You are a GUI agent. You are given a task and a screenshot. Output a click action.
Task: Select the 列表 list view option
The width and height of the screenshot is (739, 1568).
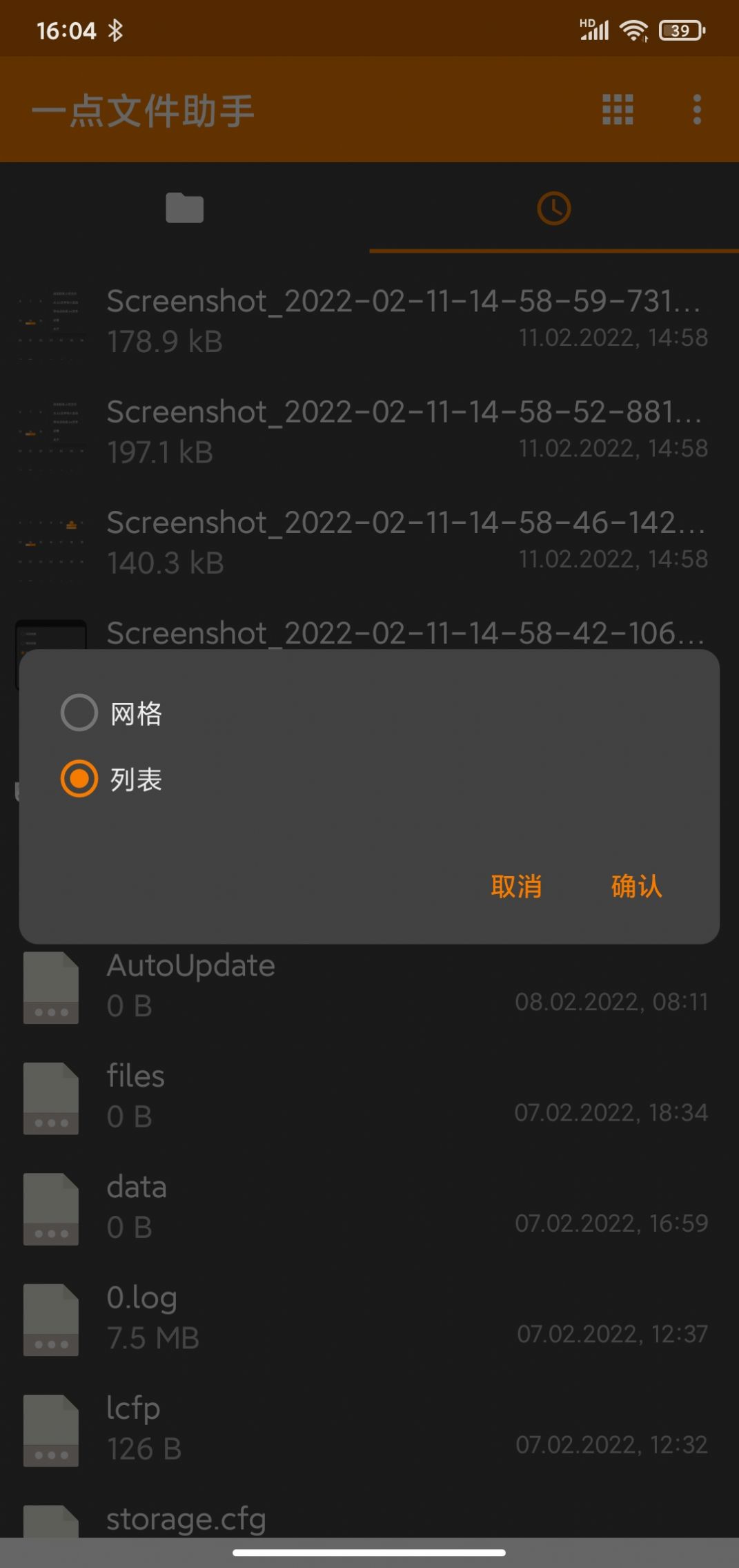coord(111,779)
